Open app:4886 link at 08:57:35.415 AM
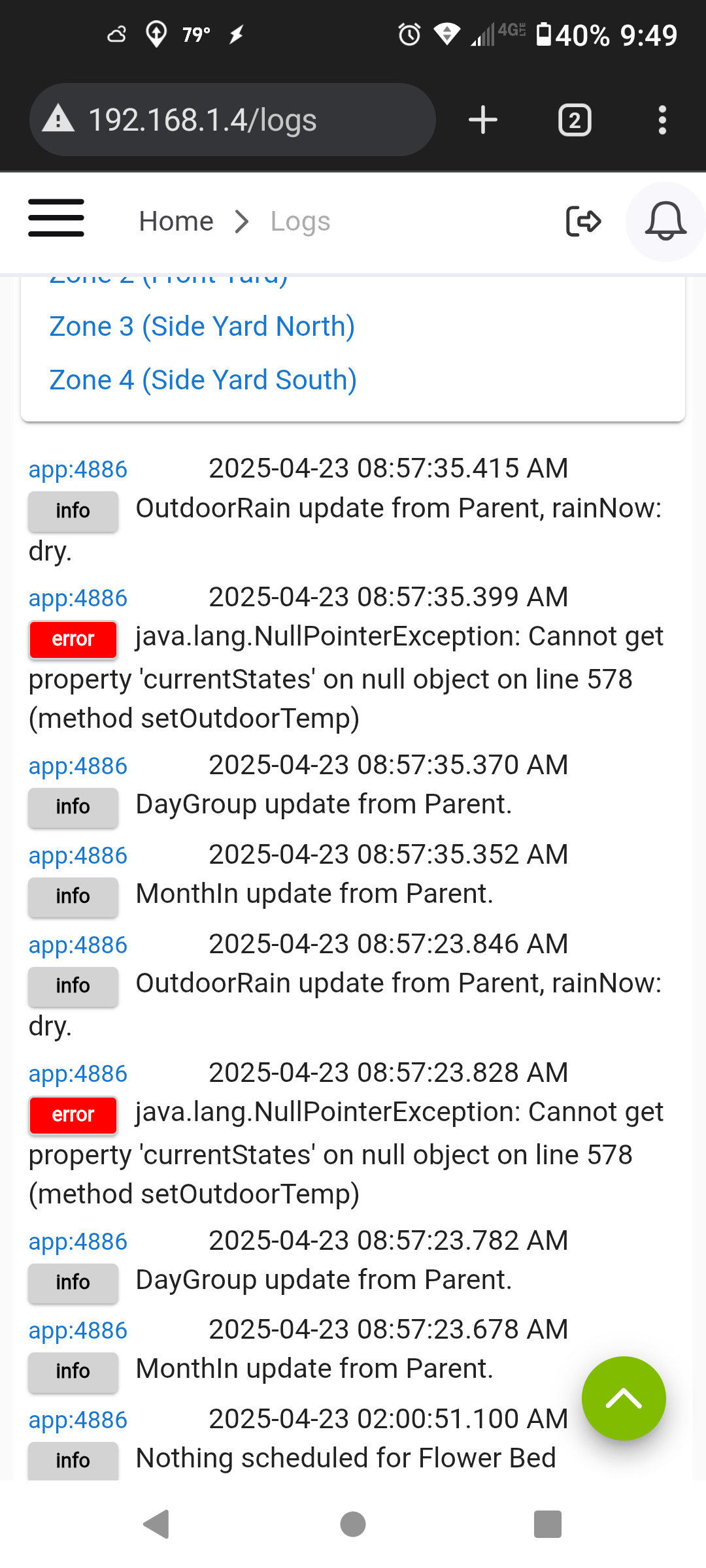 (78, 470)
